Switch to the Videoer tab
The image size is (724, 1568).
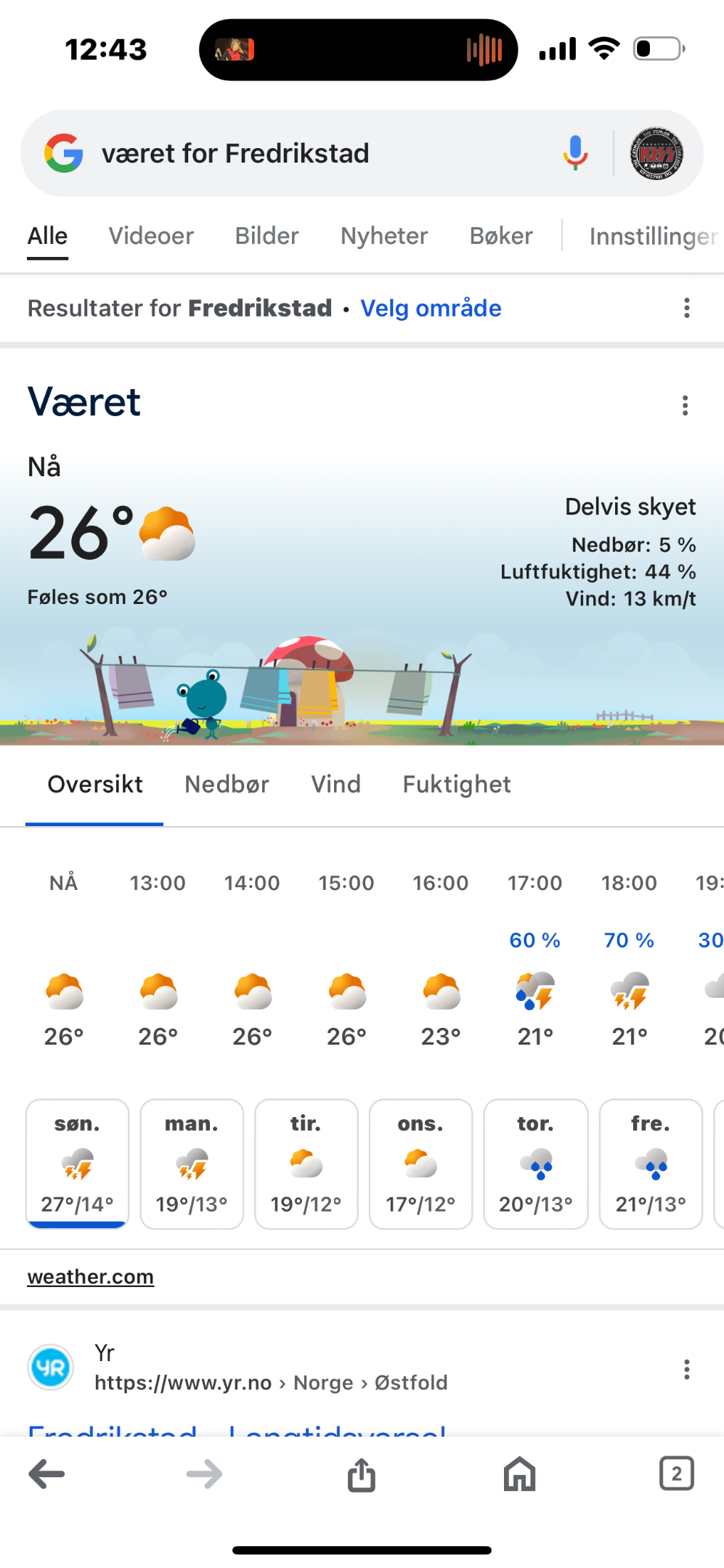(x=151, y=236)
